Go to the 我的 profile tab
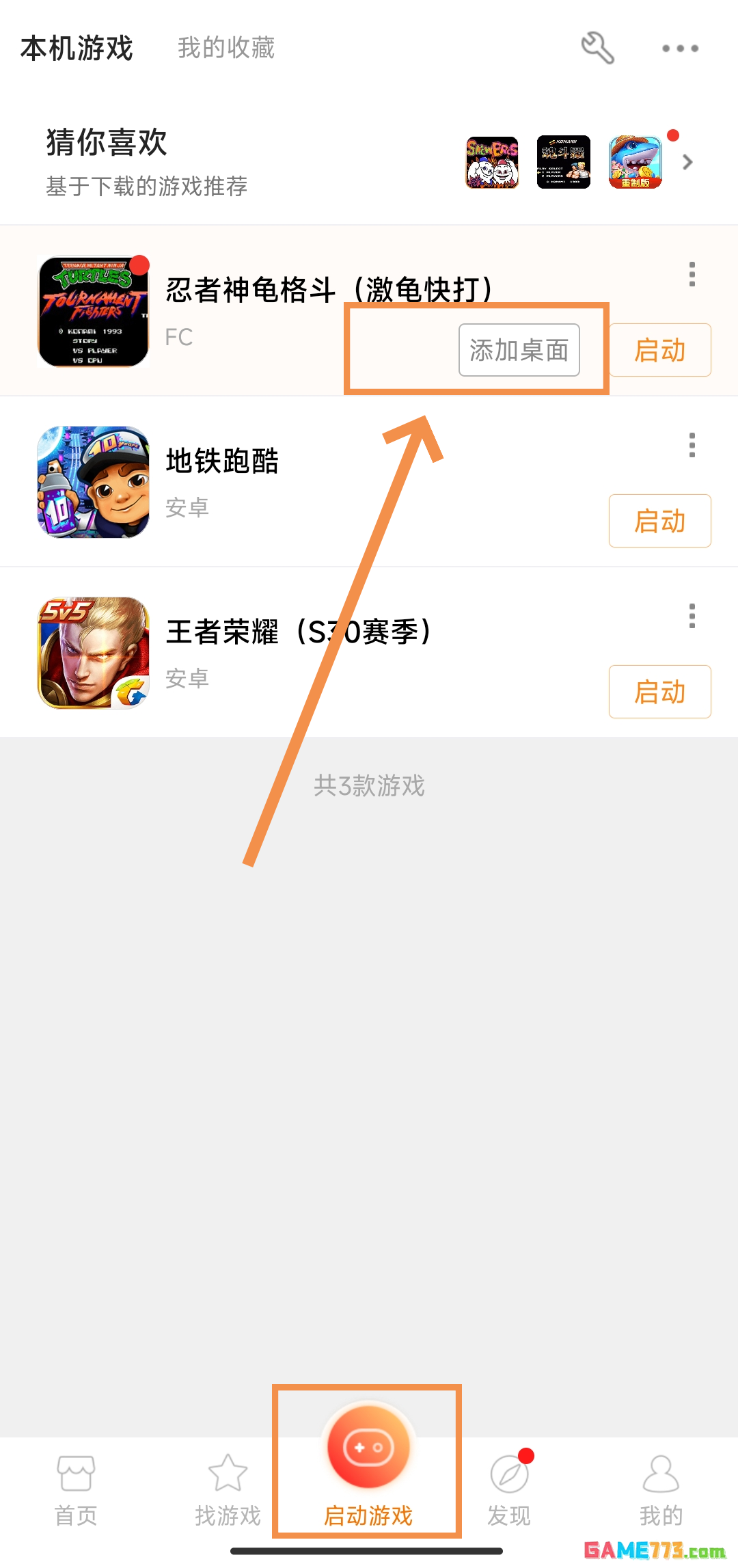The width and height of the screenshot is (738, 1568). click(x=661, y=1489)
